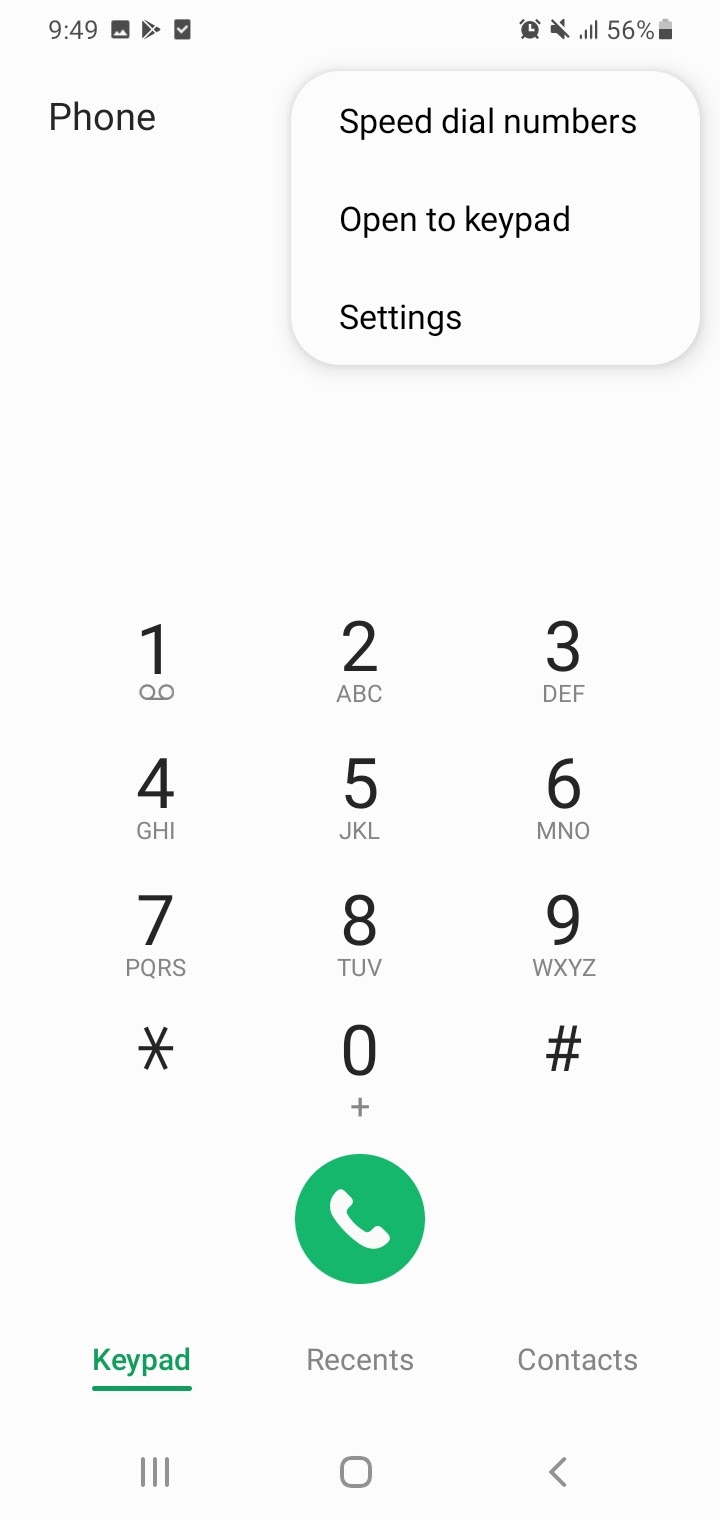
Task: Tap the 9 WXYZ key
Action: [563, 935]
